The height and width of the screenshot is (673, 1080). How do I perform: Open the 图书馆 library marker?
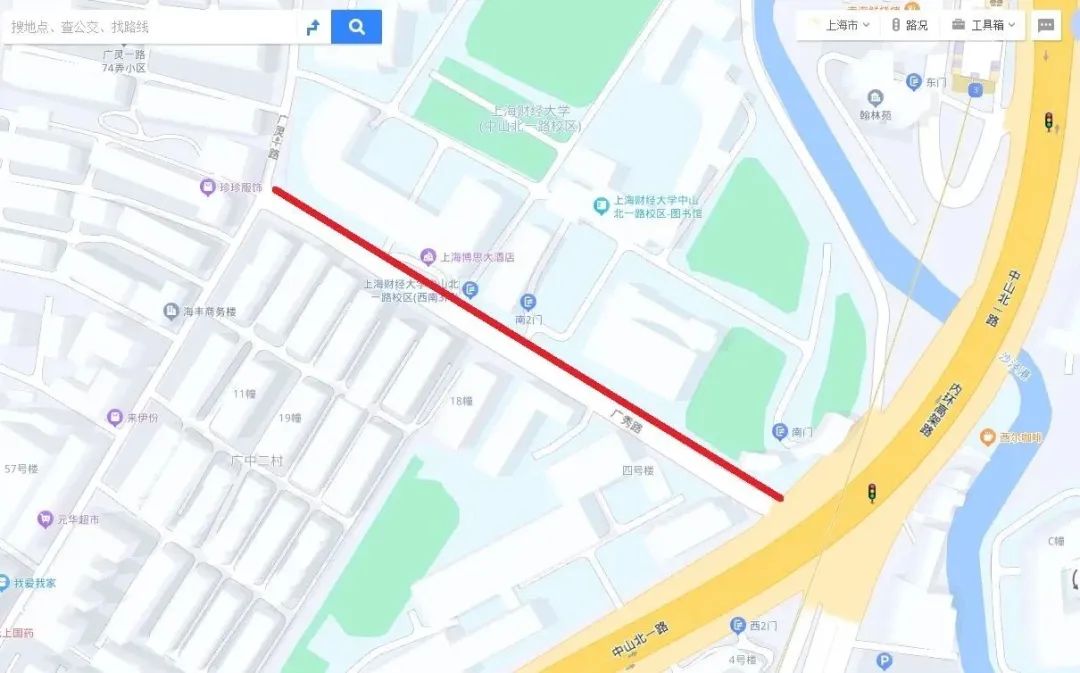tap(600, 206)
